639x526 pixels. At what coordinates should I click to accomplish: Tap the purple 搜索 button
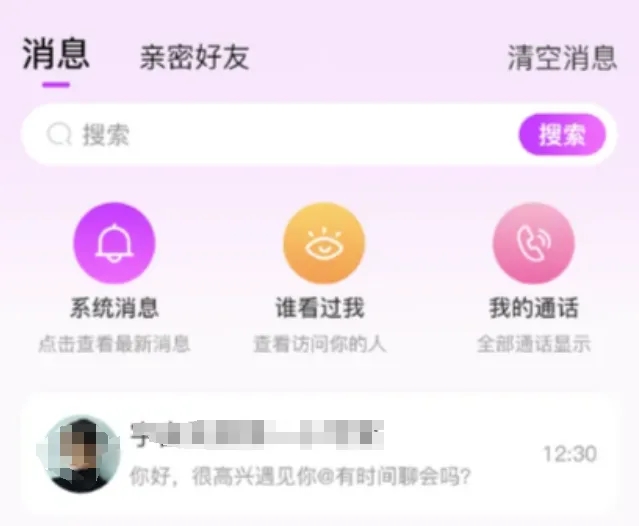(x=562, y=135)
